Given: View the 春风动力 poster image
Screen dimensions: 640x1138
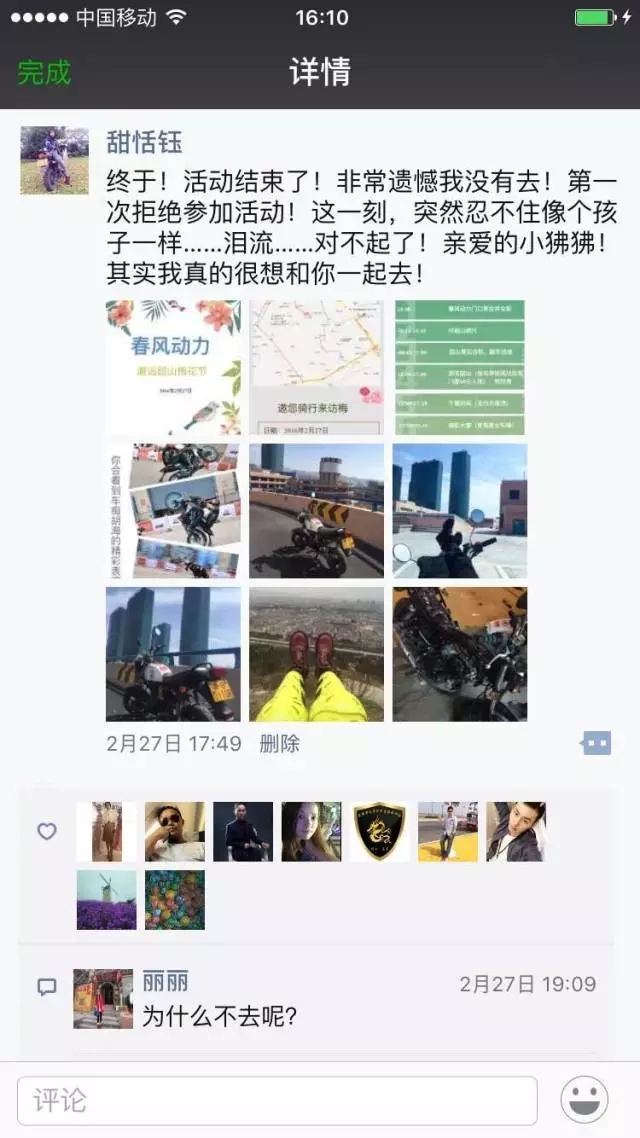Looking at the screenshot, I should coord(173,367).
